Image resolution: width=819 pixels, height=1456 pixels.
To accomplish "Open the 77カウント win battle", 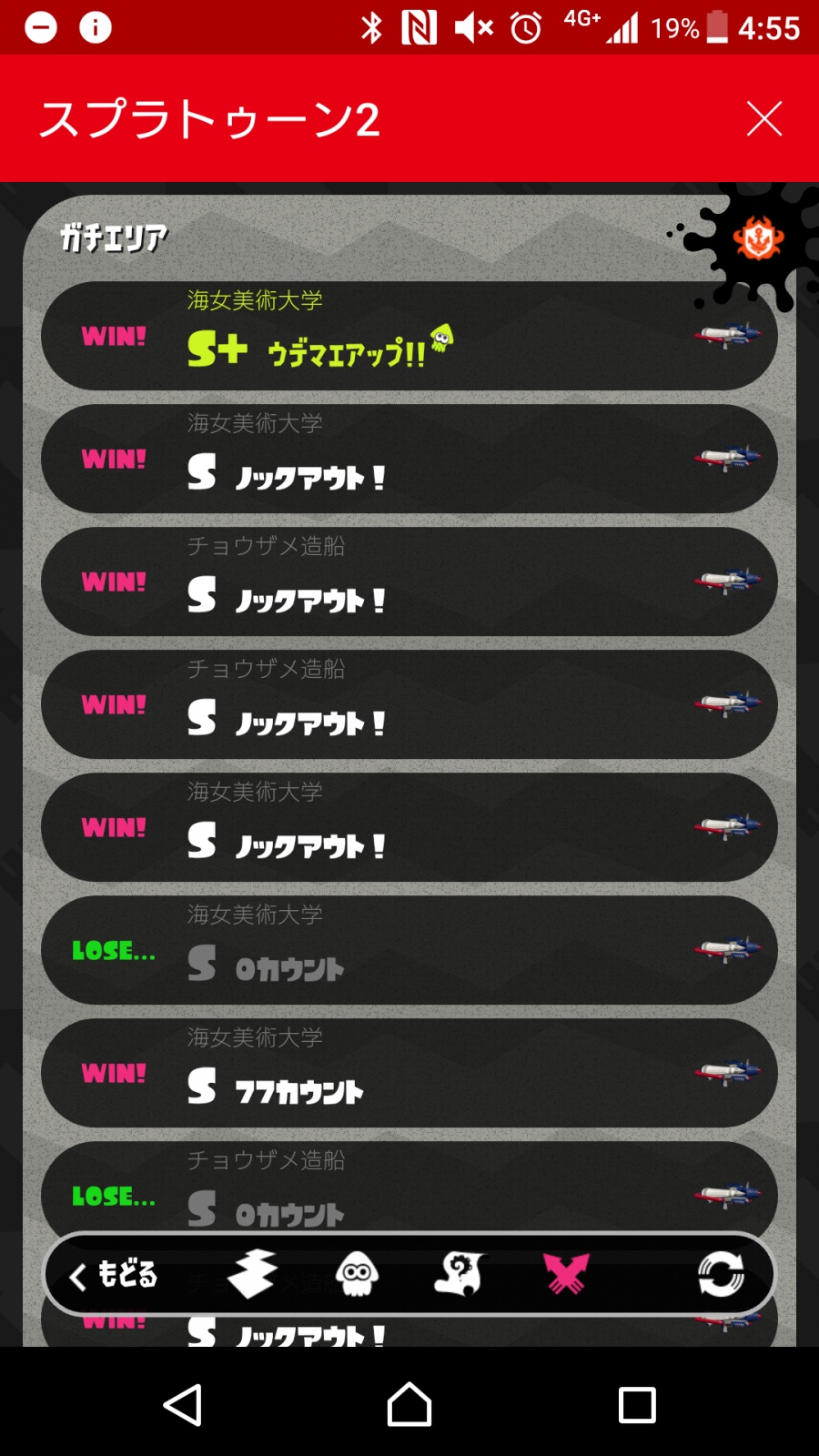I will (x=409, y=1073).
